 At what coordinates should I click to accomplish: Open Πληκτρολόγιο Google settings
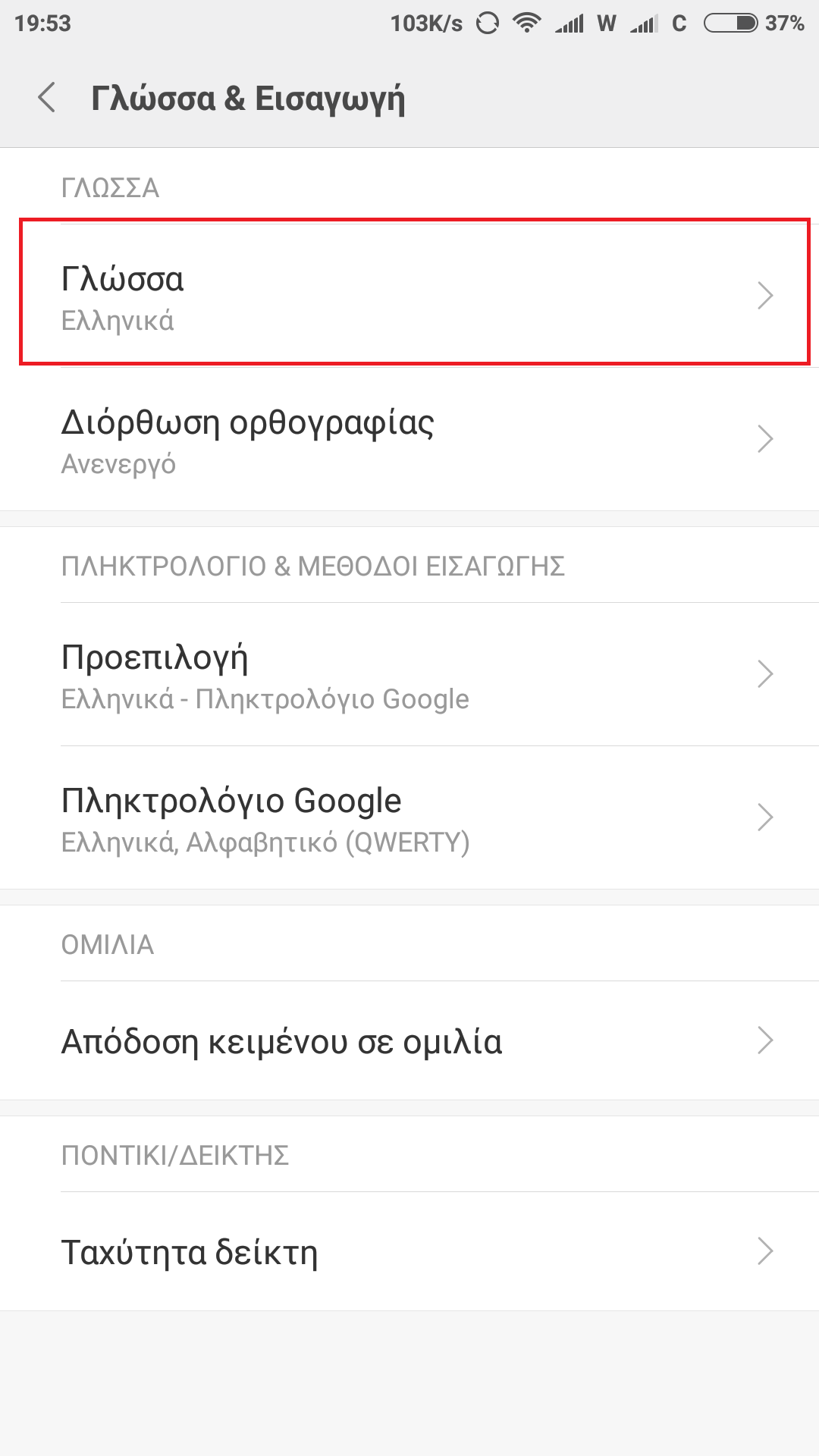click(409, 817)
